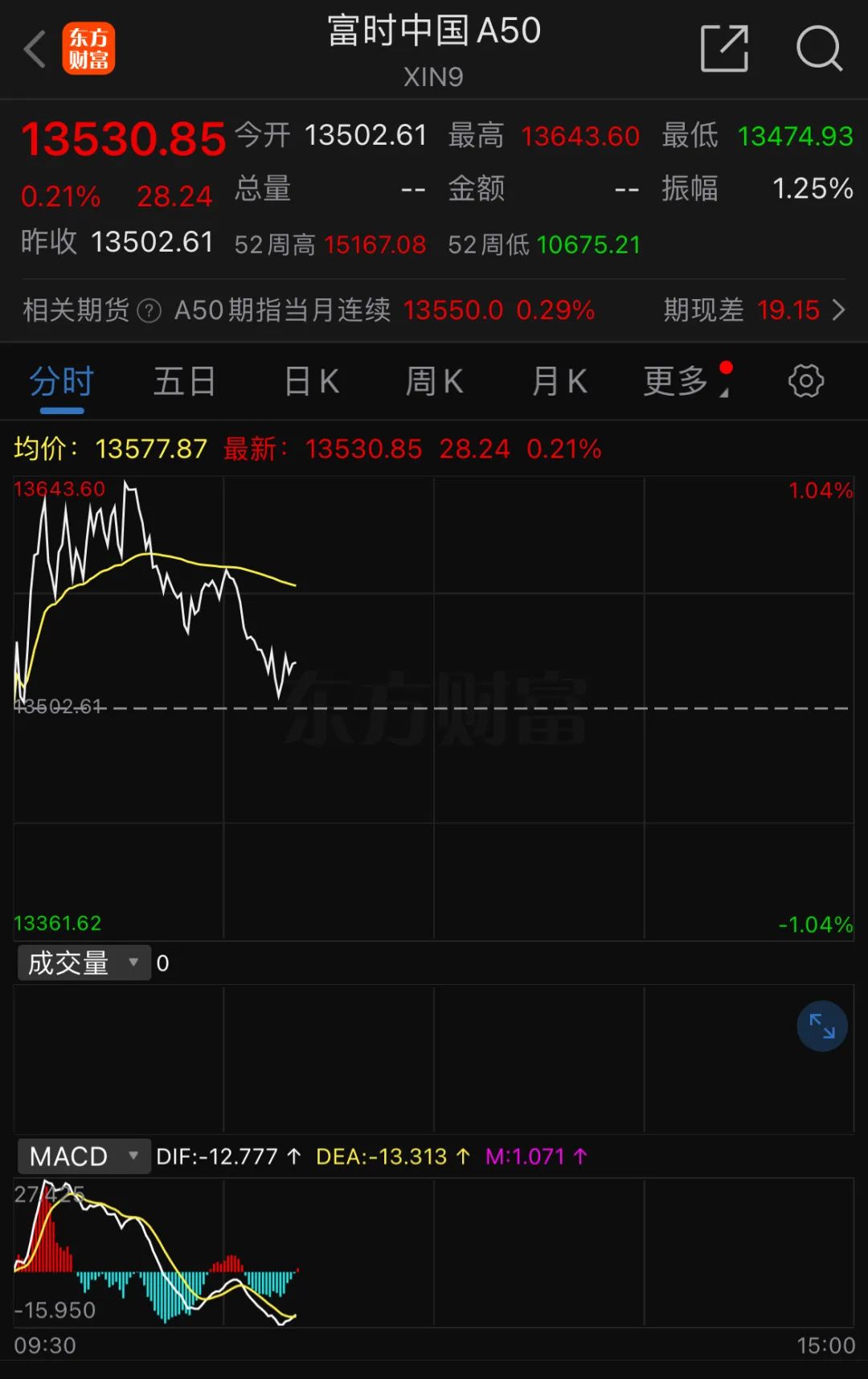Open the share/forward icon at top right
This screenshot has width=868, height=1379.
(x=723, y=48)
